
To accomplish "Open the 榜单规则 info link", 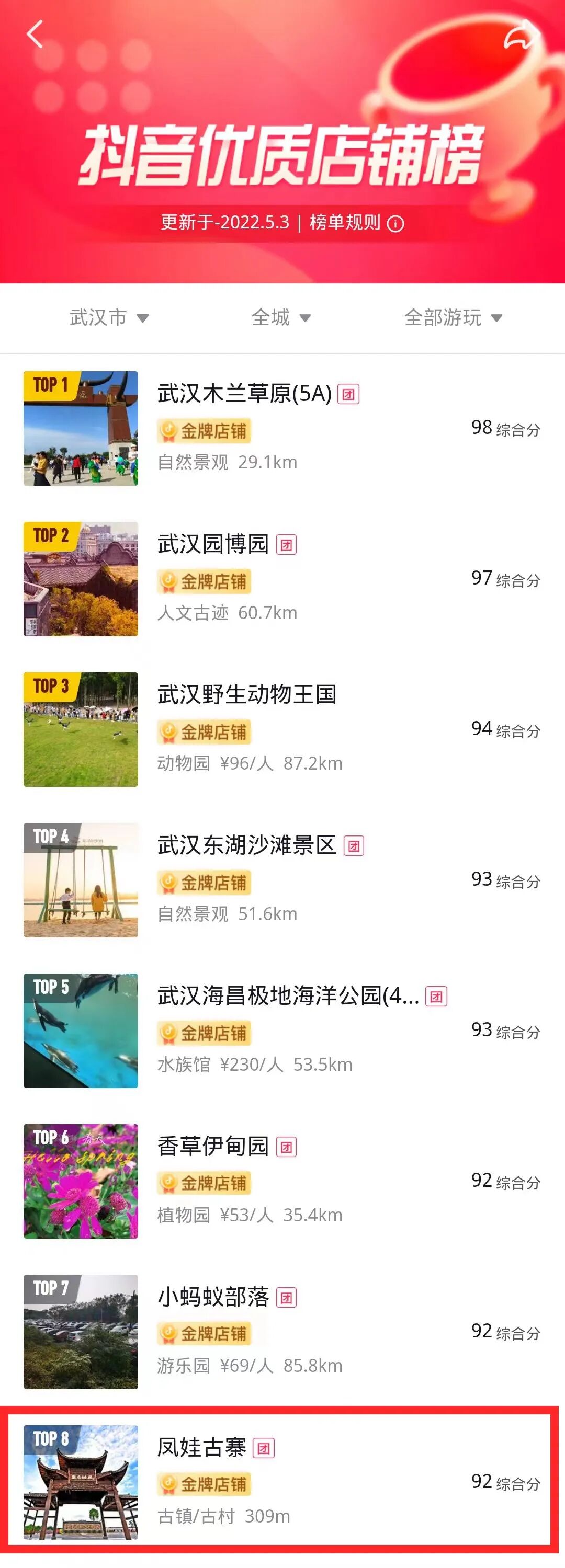I will pyautogui.click(x=356, y=223).
